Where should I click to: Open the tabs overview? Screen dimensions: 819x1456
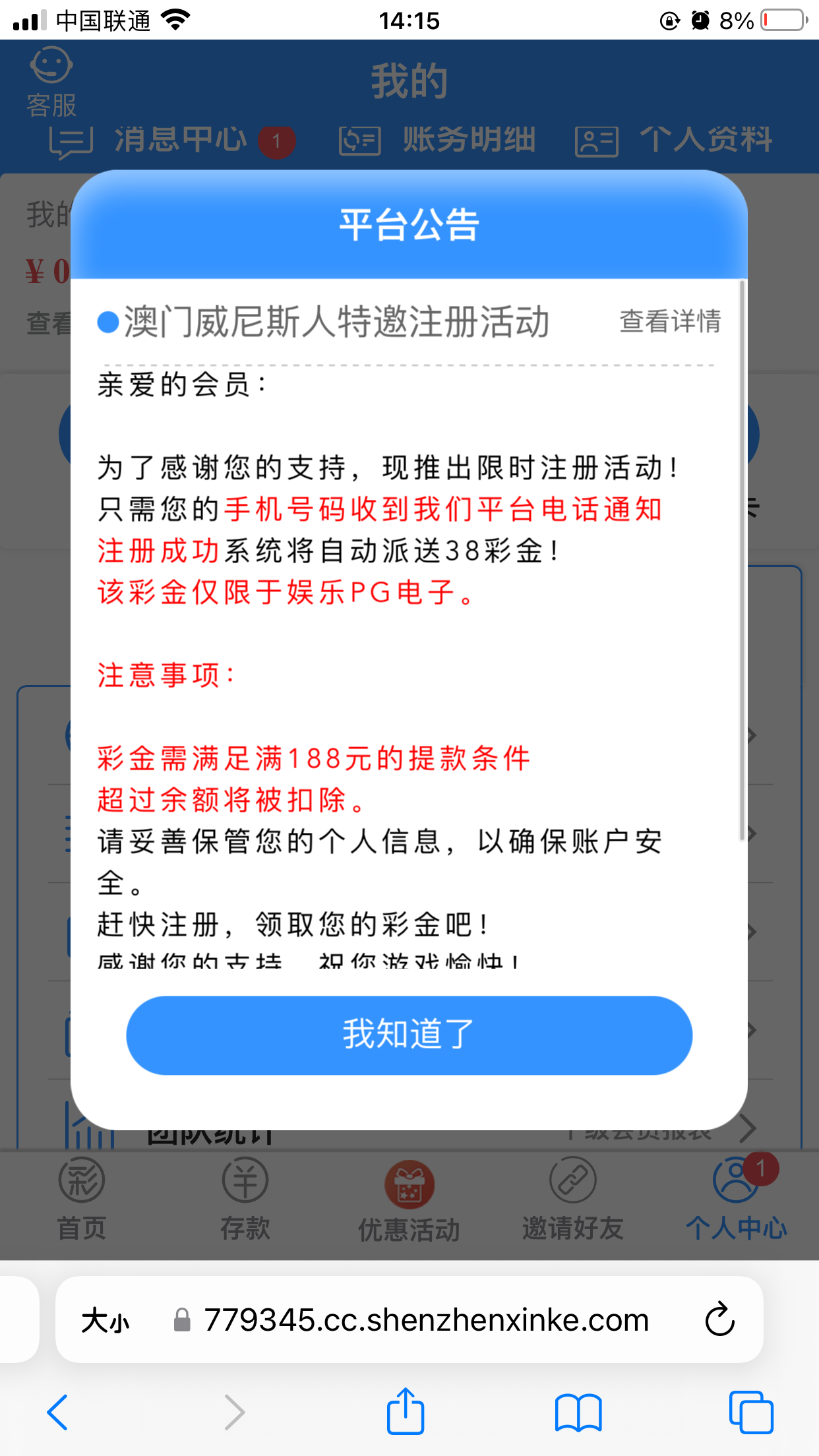[750, 1412]
